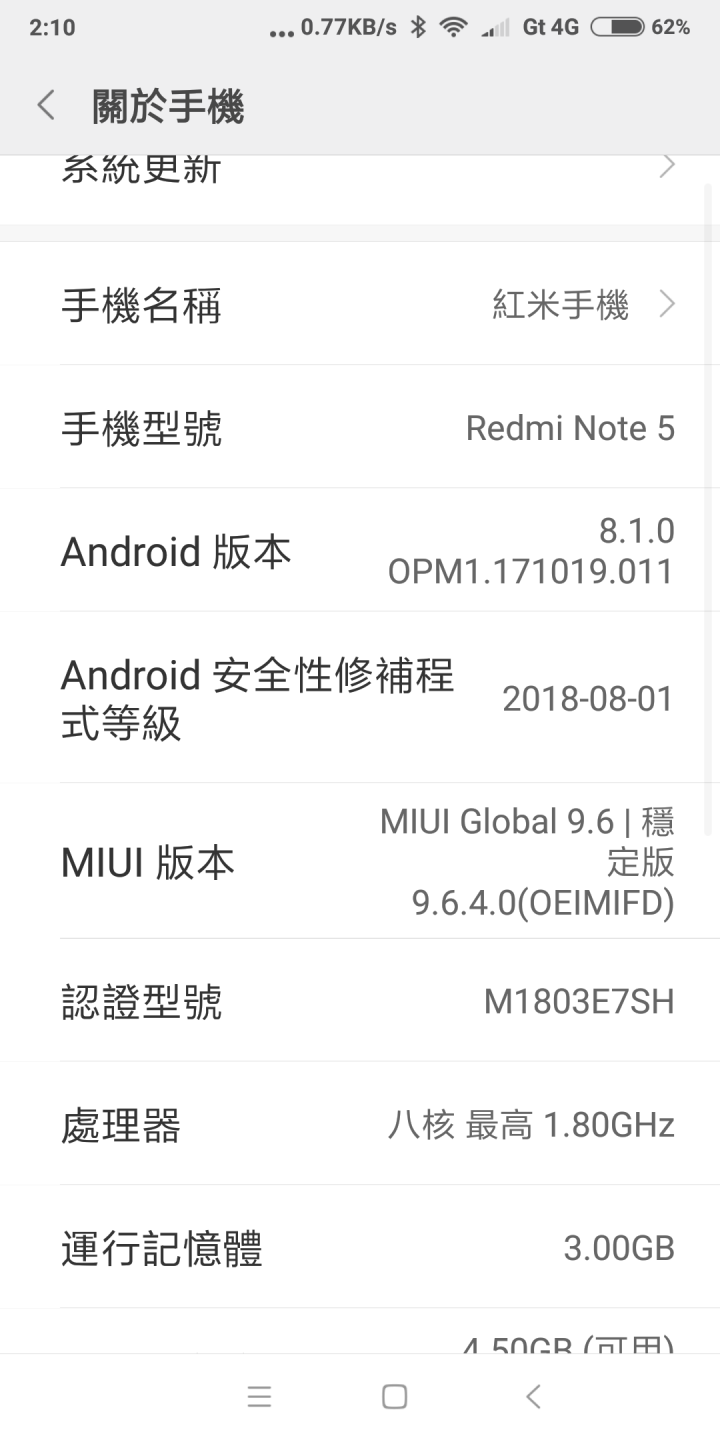This screenshot has height=1440, width=720.
Task: Open 手機名稱 to rename 紅米手機
Action: coord(360,303)
